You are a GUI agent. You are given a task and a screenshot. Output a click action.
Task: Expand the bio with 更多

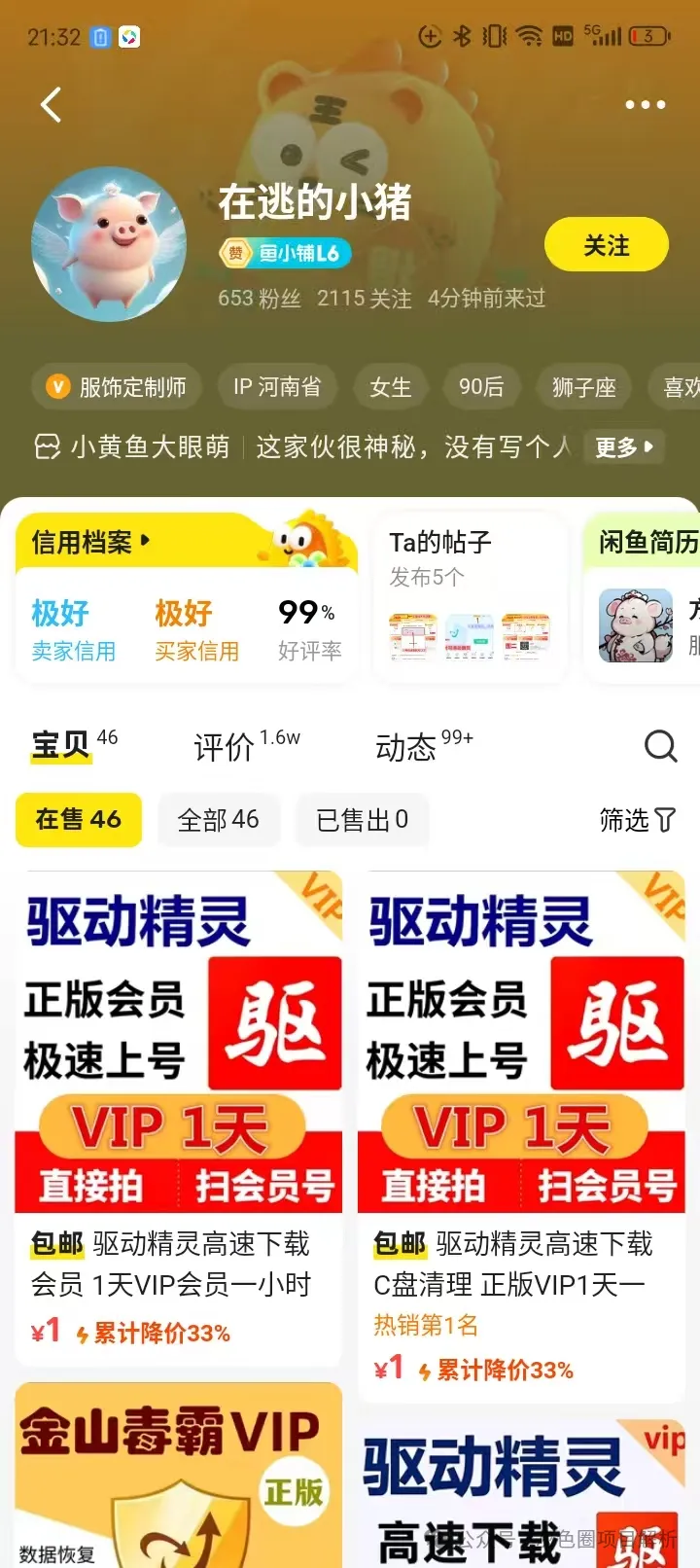pos(624,447)
